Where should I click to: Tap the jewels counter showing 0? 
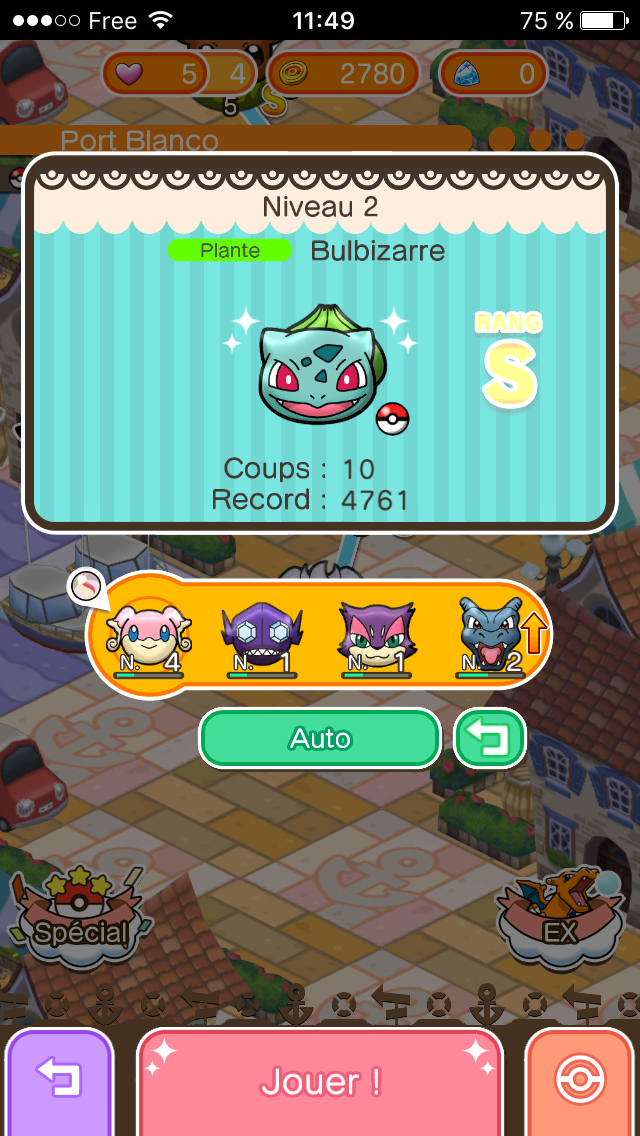click(x=493, y=73)
